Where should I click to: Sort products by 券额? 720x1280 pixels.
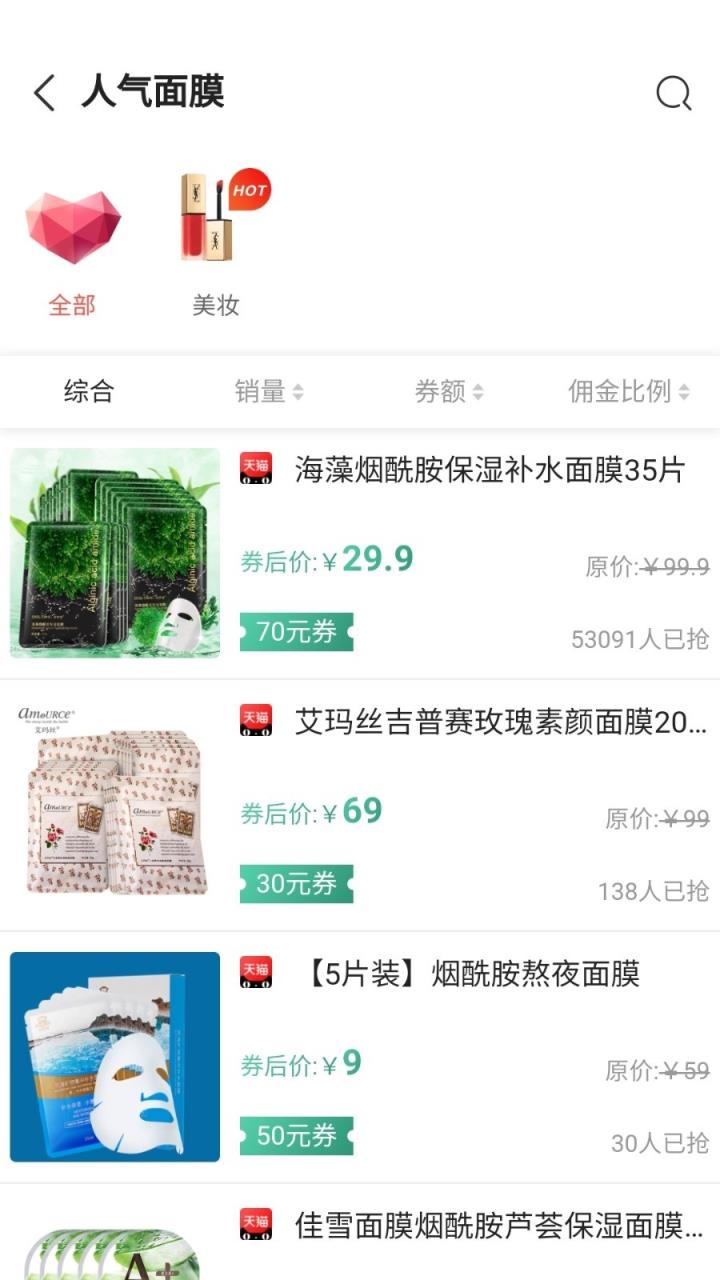(448, 392)
